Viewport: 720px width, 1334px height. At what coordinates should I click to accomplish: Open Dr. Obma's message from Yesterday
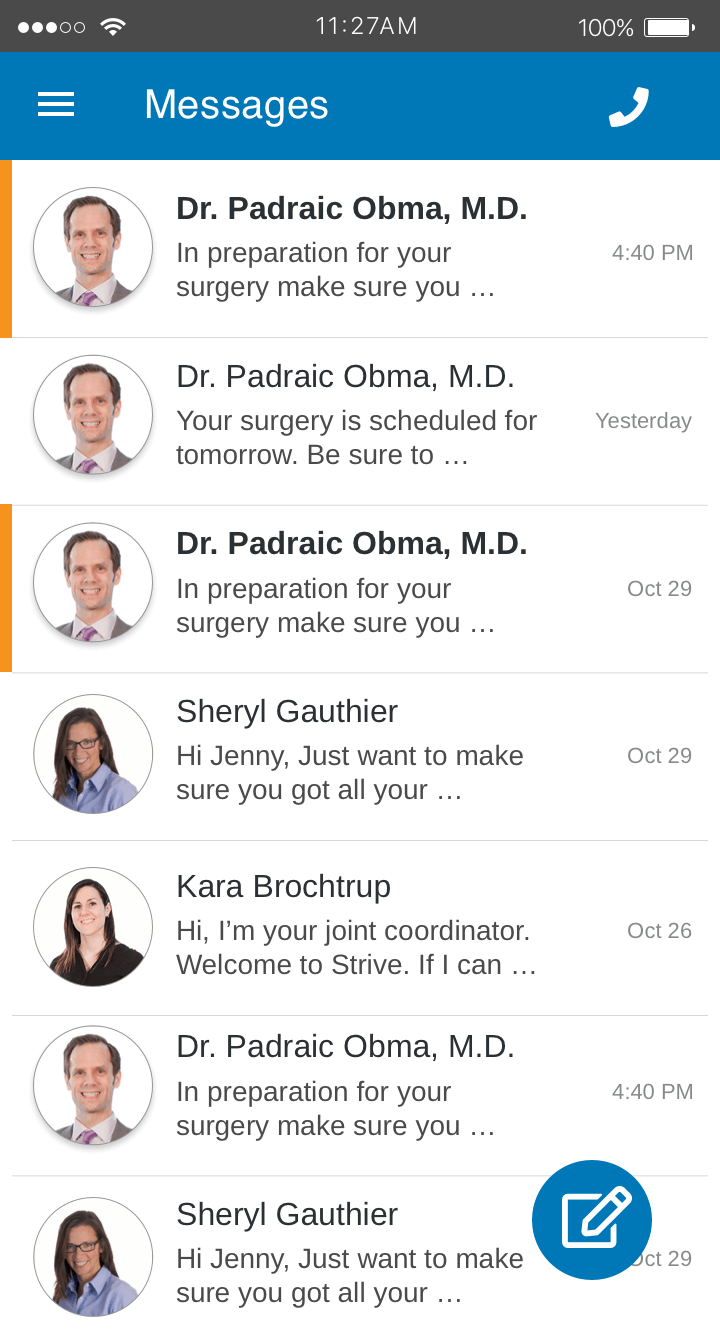point(360,422)
